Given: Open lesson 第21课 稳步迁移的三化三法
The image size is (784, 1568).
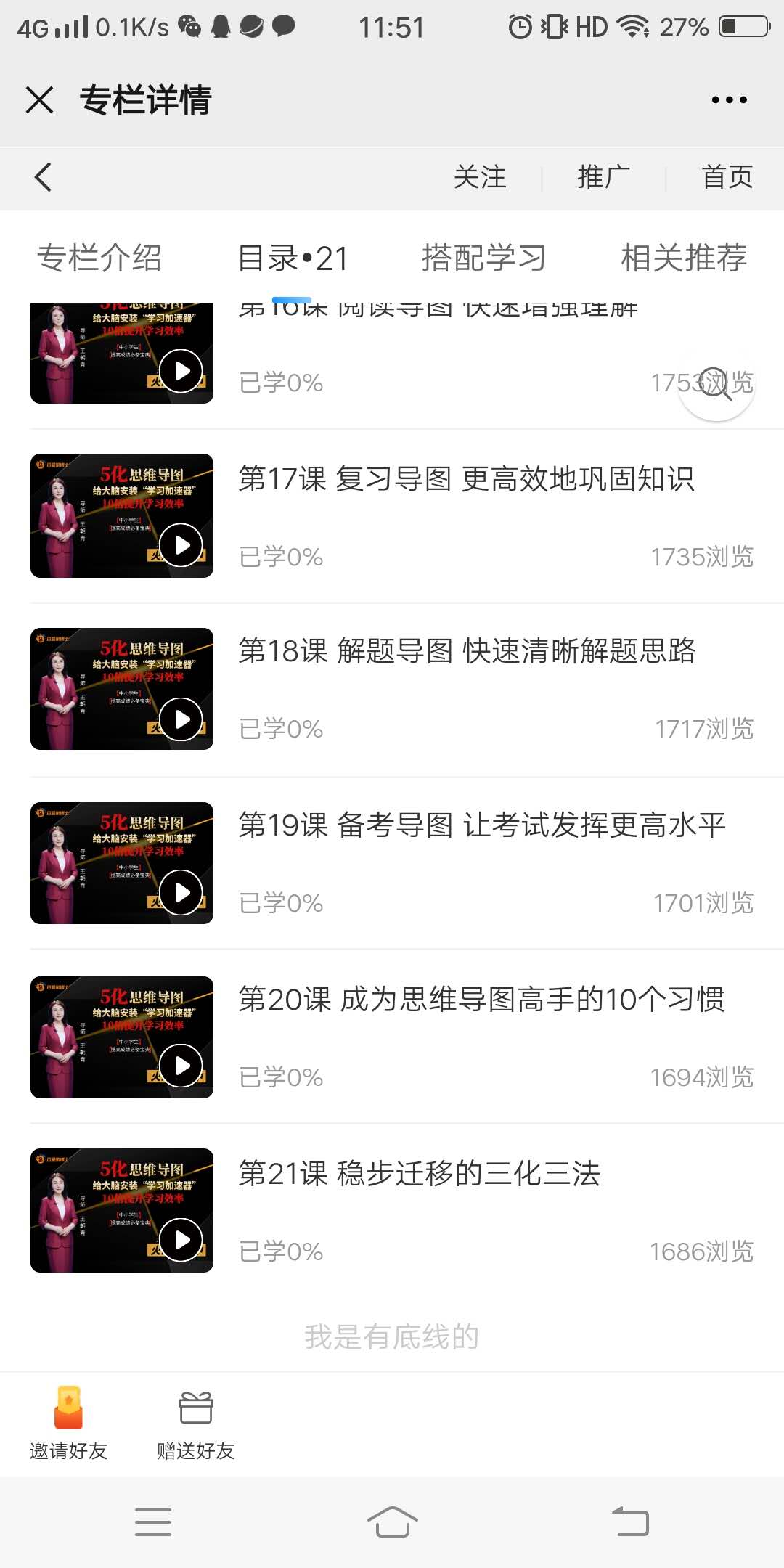Looking at the screenshot, I should point(420,1174).
